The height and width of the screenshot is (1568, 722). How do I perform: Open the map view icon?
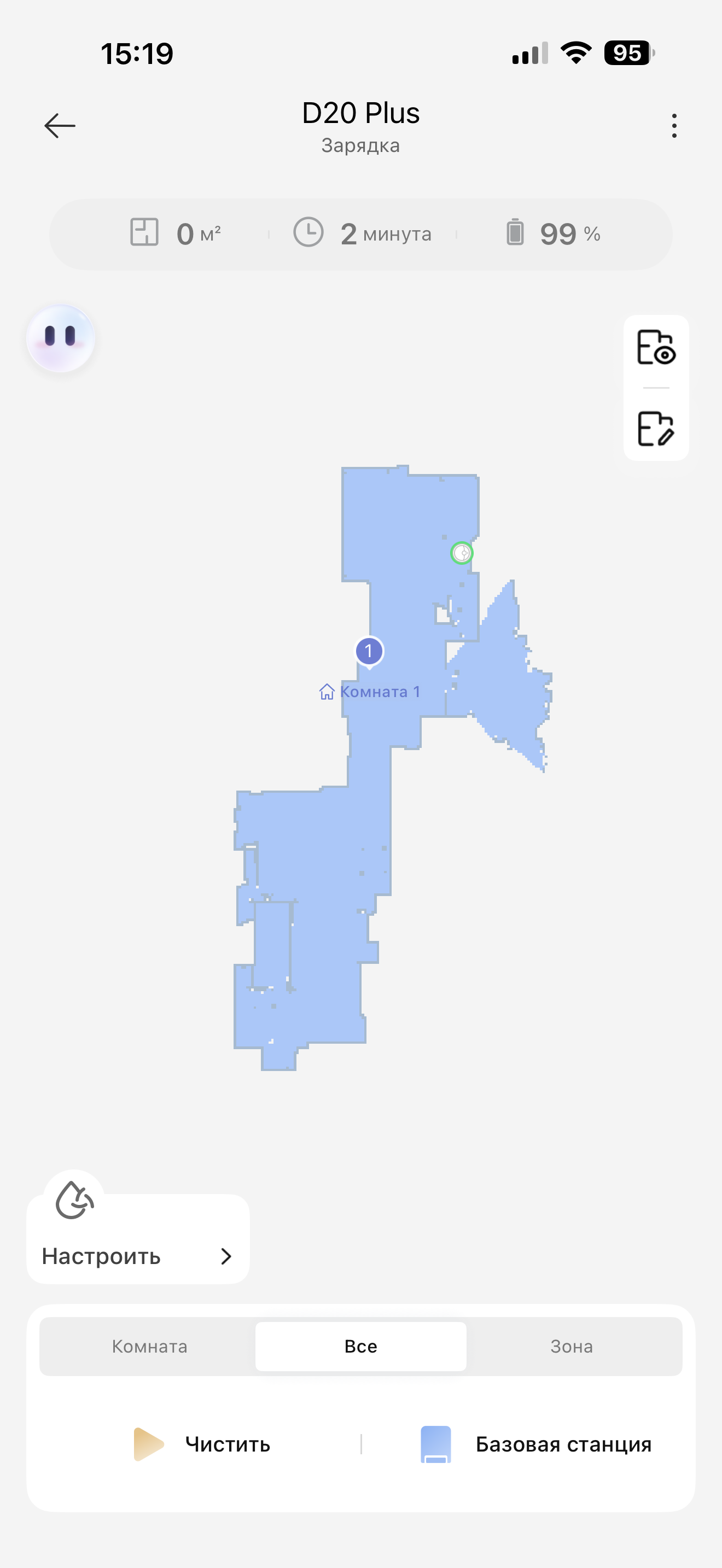(x=656, y=348)
